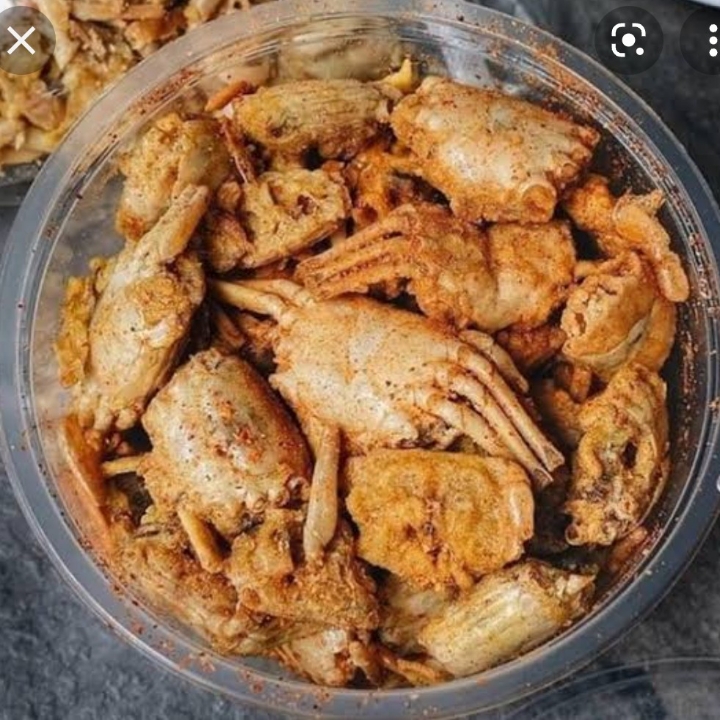Open the overflow menu
The width and height of the screenshot is (720, 720).
coord(711,40)
